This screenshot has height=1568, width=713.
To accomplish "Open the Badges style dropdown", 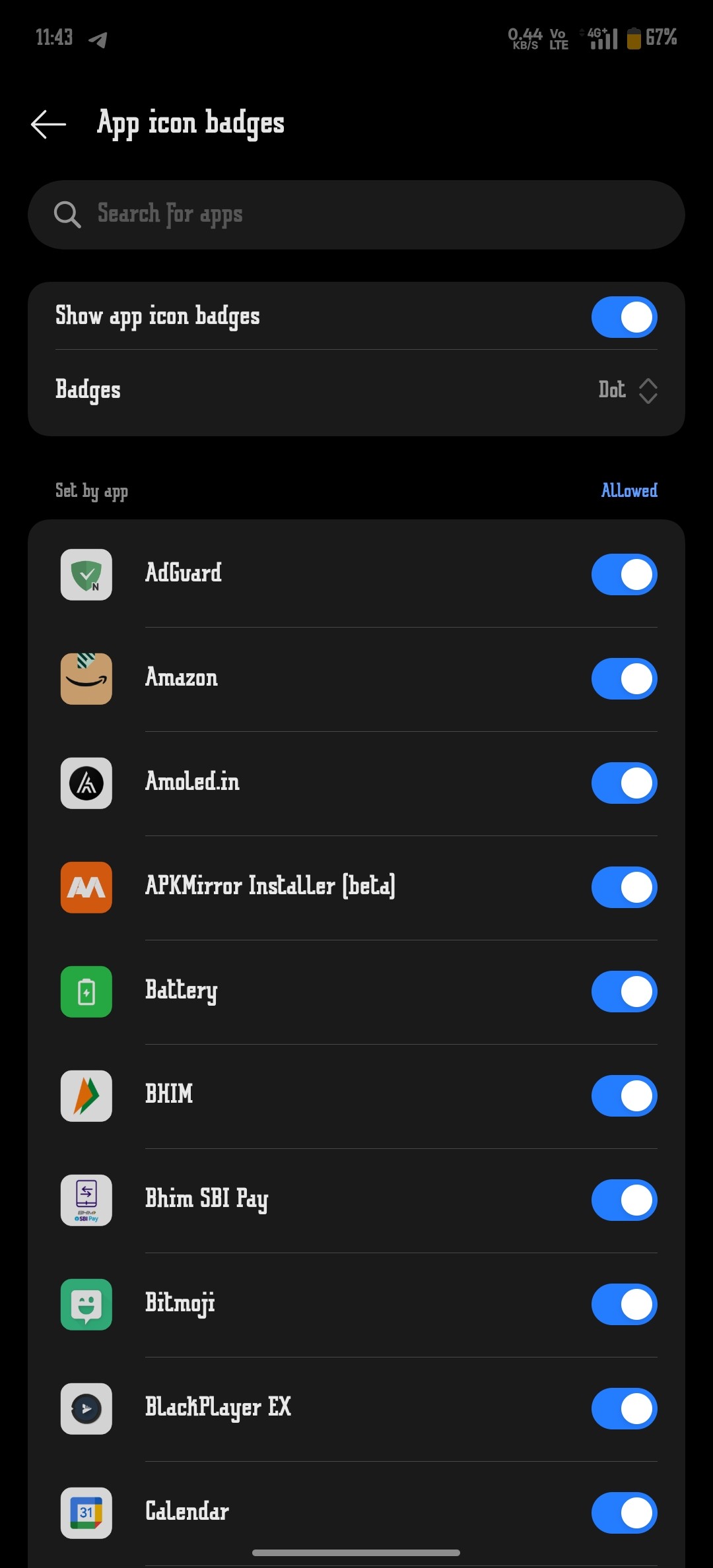I will 627,391.
